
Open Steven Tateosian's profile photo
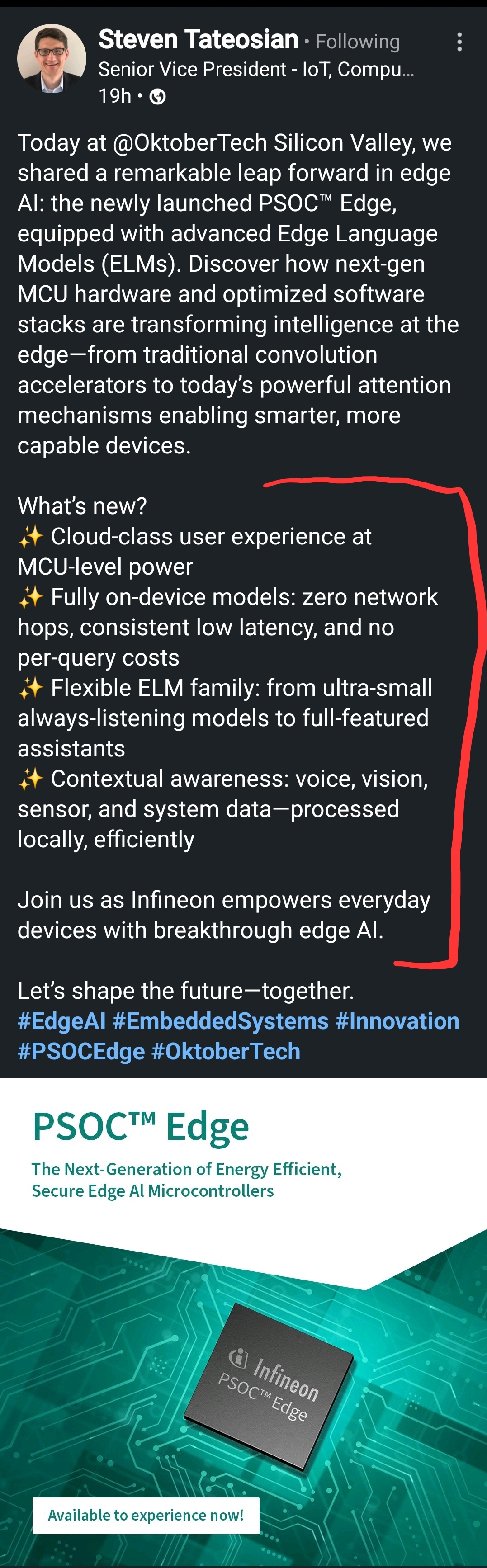[52, 58]
